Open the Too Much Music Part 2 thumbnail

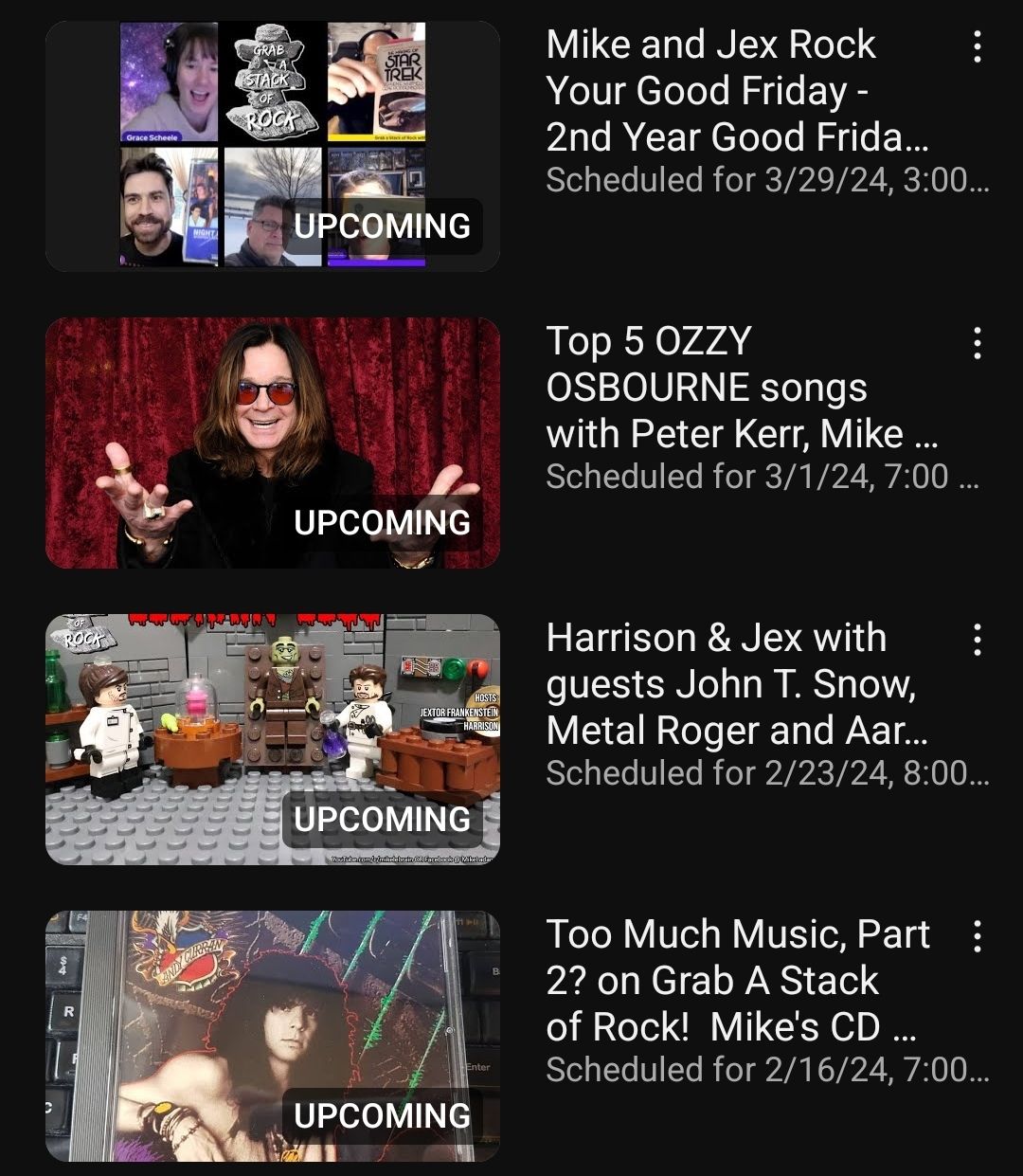[273, 1036]
